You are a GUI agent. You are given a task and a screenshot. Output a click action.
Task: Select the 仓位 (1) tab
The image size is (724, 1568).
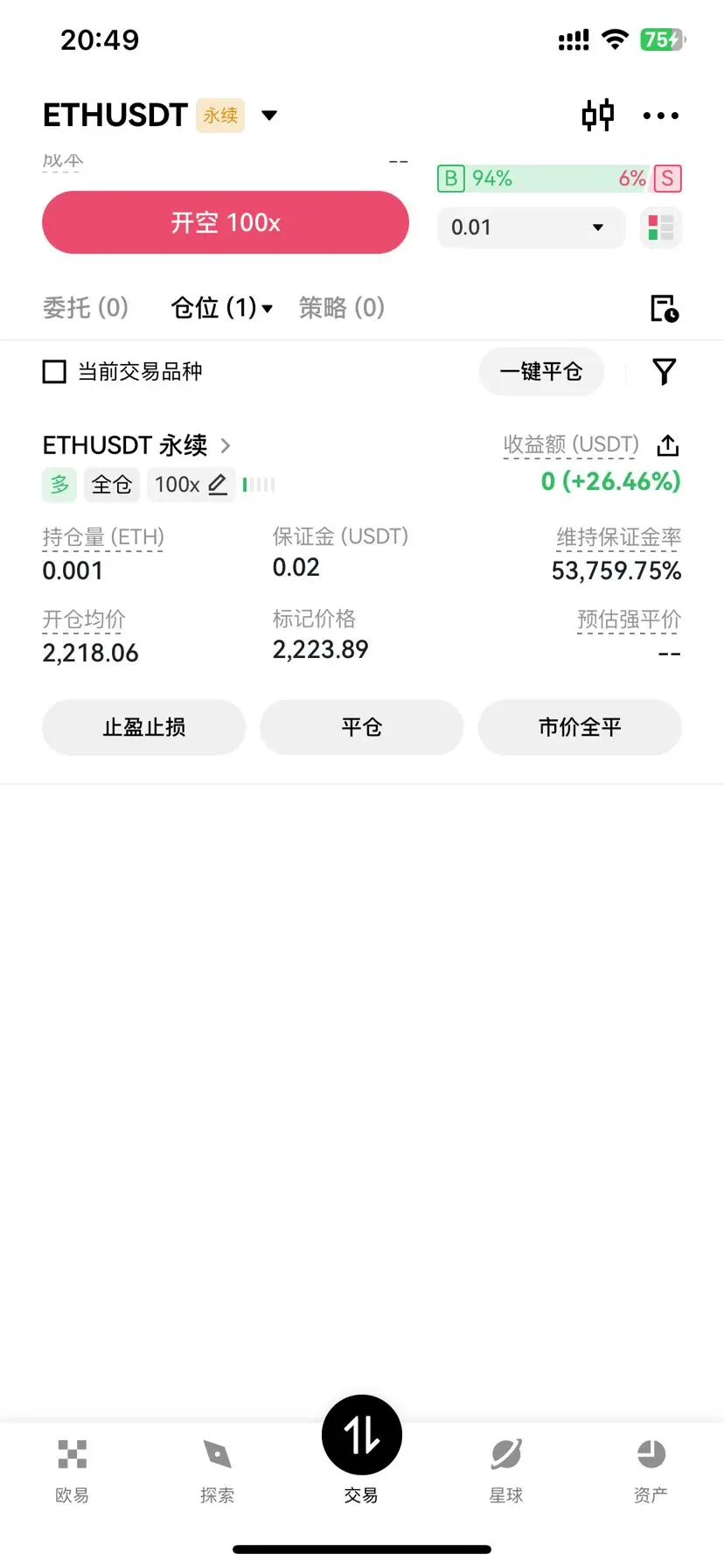tap(220, 308)
